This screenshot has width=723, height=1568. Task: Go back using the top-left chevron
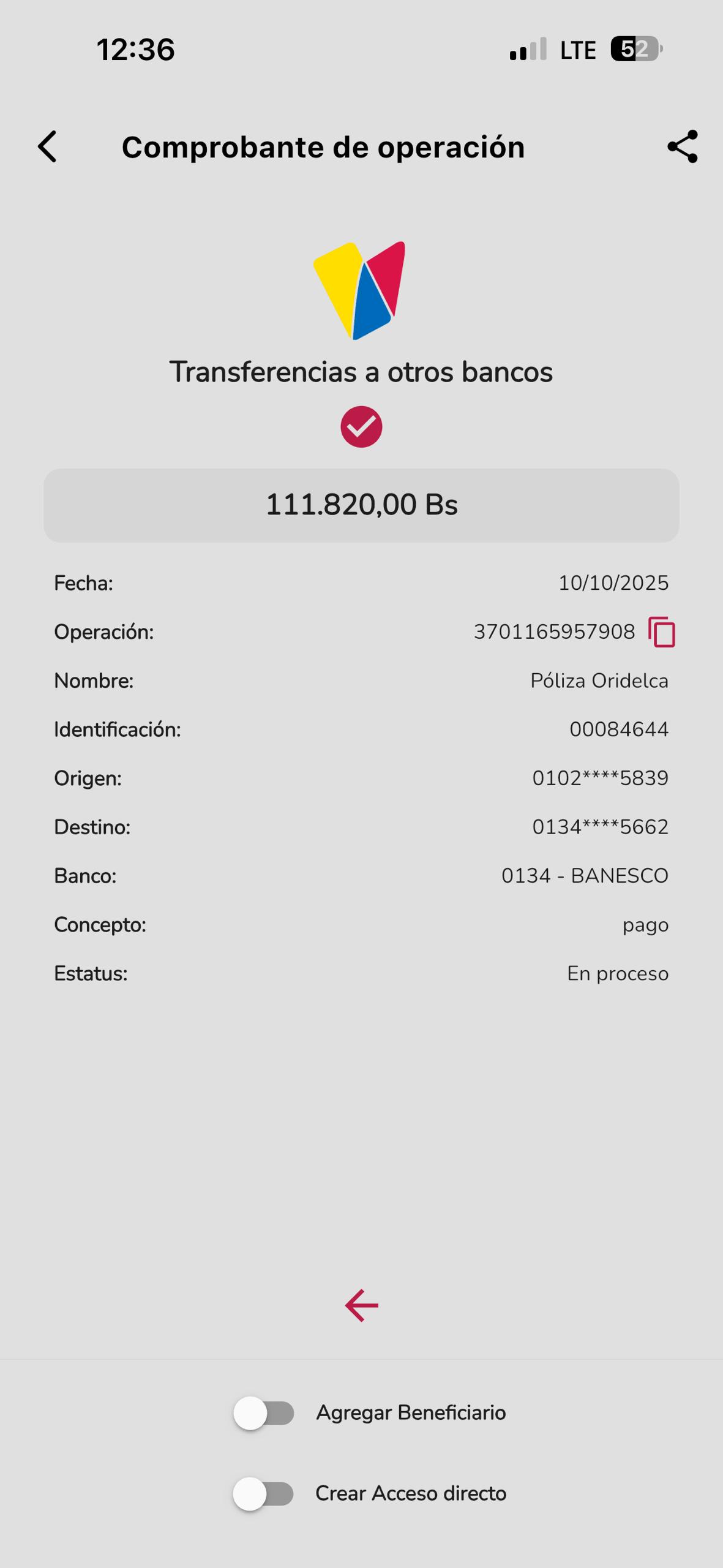pos(48,147)
